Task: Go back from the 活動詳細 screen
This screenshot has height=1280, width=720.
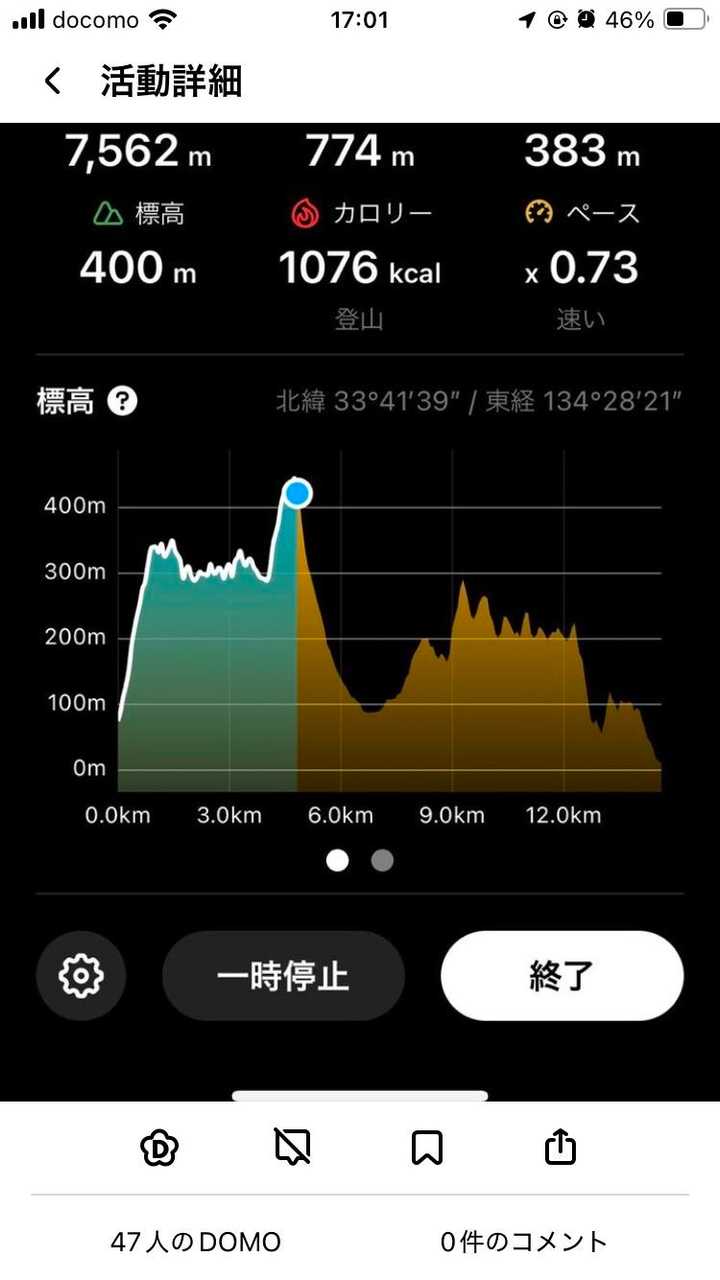Action: (x=53, y=81)
